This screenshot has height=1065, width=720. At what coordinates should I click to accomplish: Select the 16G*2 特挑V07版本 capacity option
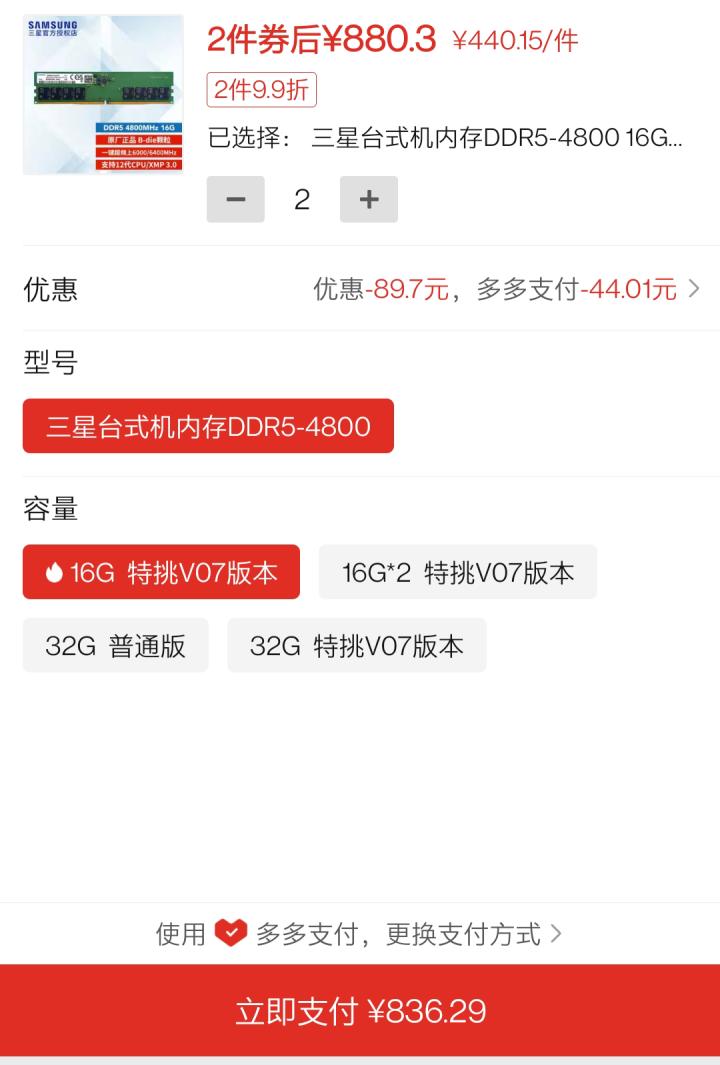457,572
